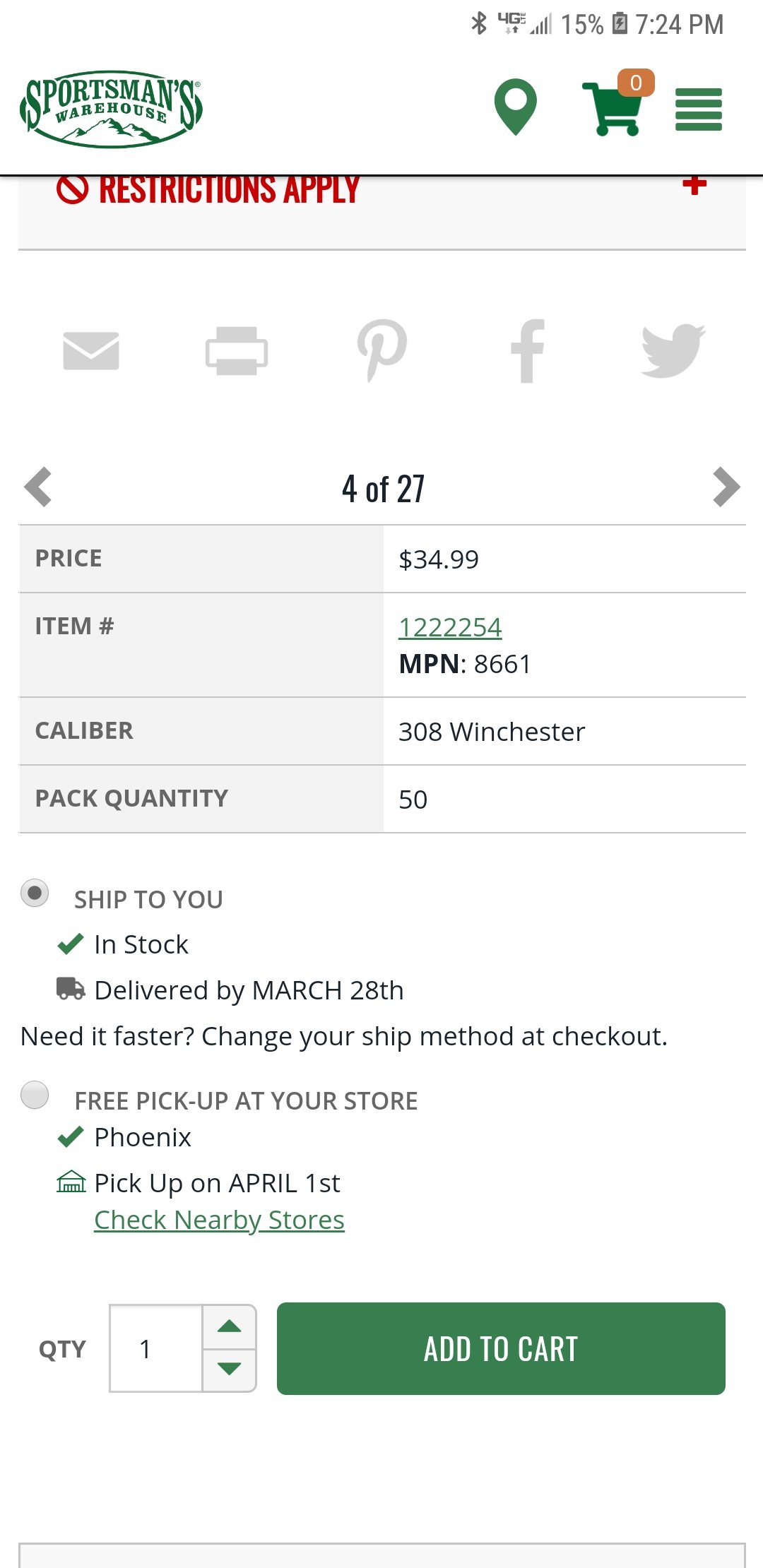Screen dimensions: 763x1568
Task: Add to Cart
Action: (501, 1348)
